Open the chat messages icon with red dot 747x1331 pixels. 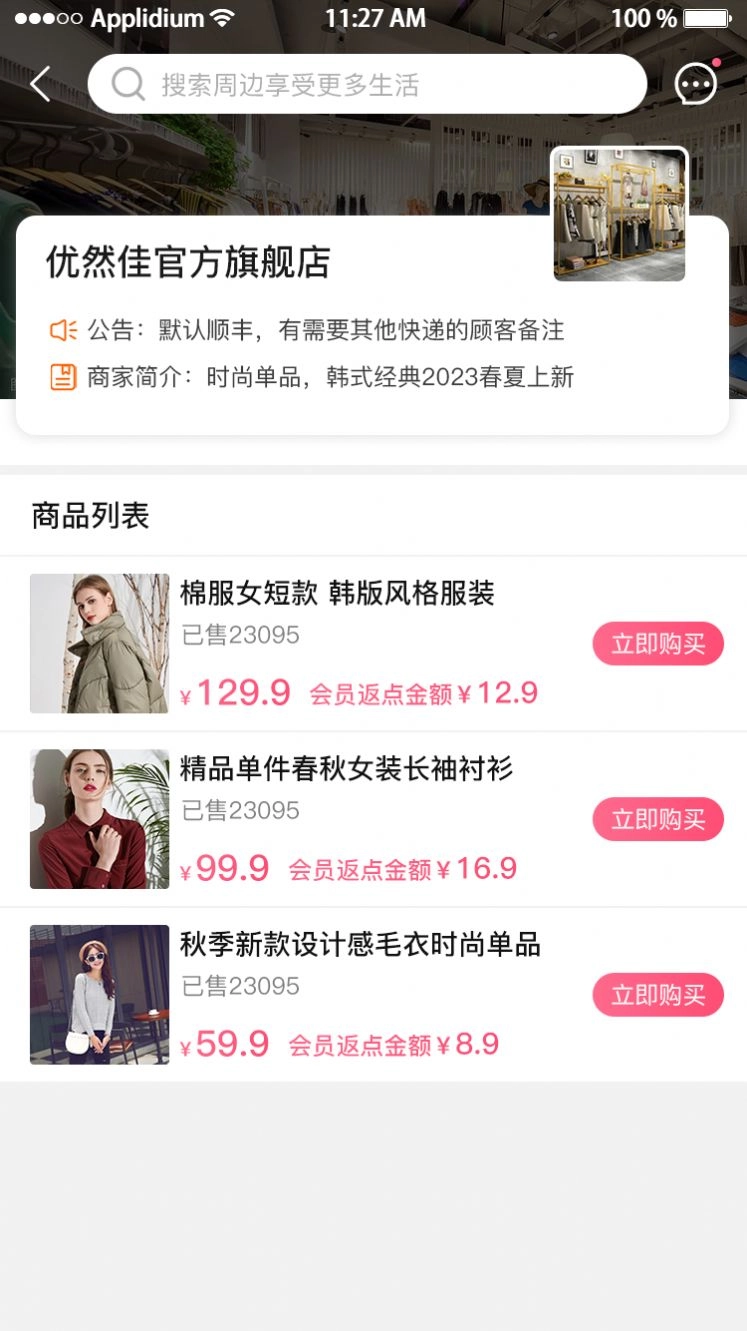click(x=695, y=84)
